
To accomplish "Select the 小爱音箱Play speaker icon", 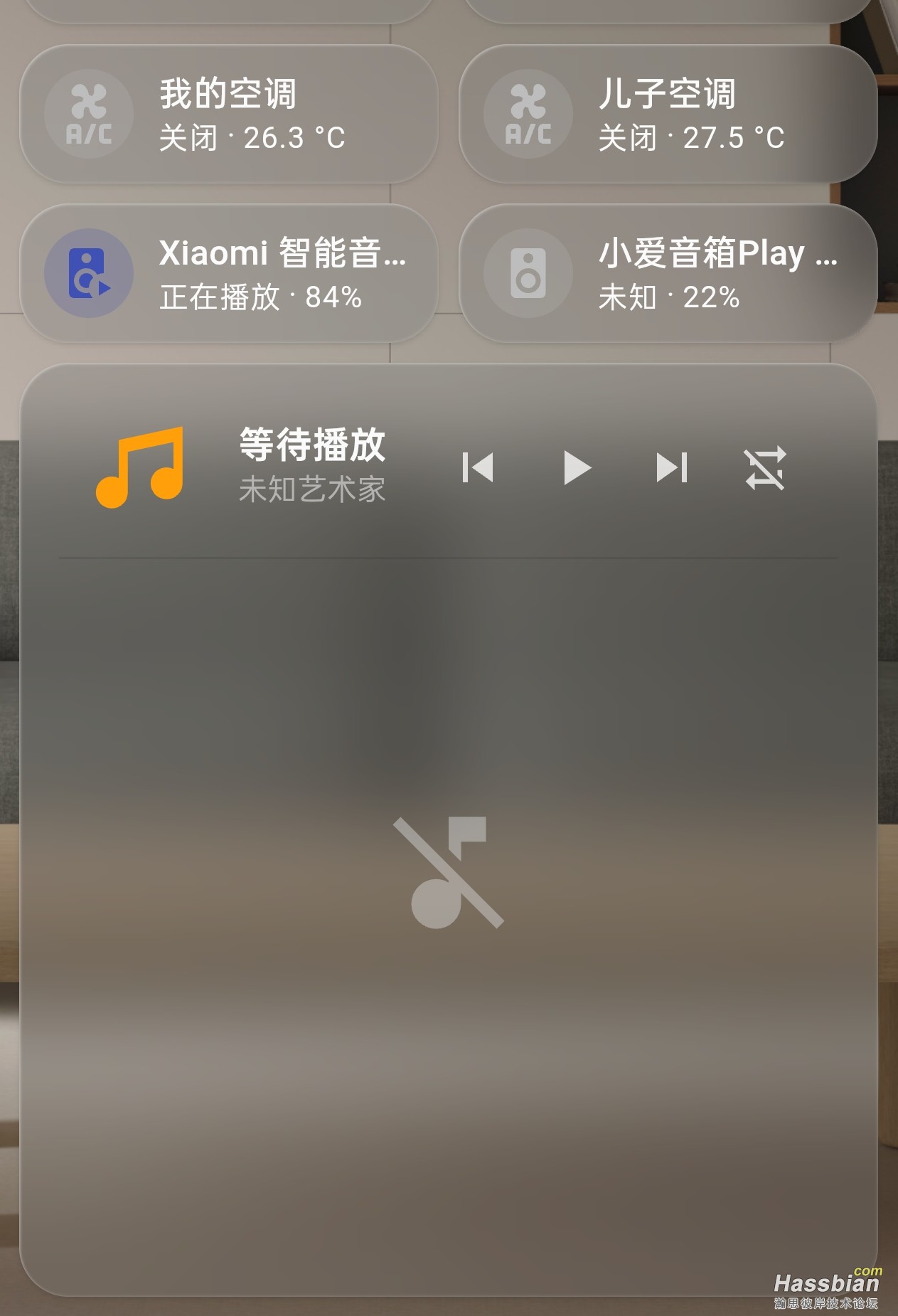I will coord(527,272).
